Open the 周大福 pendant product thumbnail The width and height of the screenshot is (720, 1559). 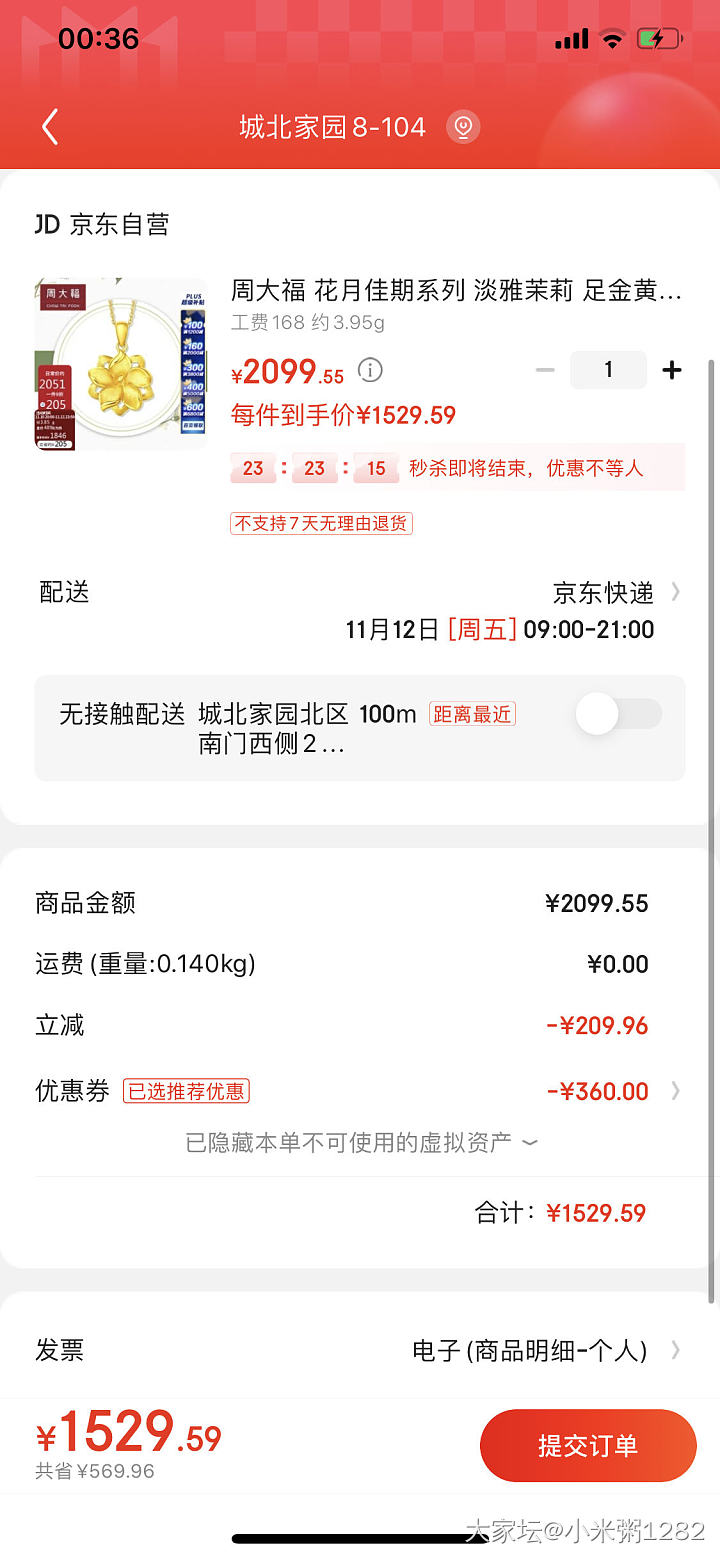[x=121, y=364]
